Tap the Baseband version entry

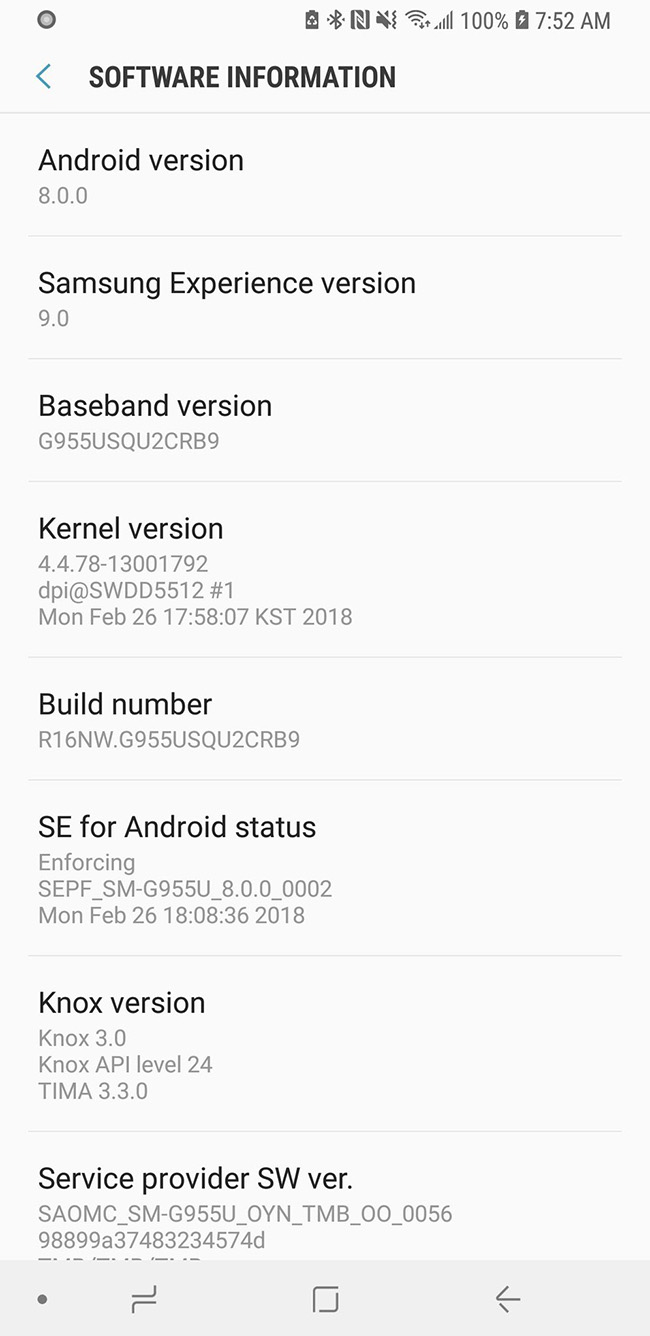(324, 421)
